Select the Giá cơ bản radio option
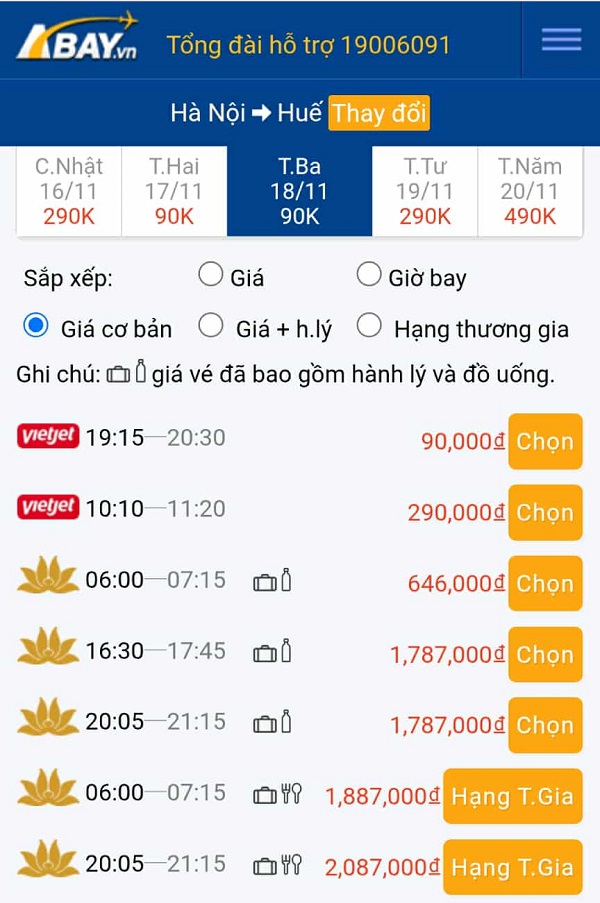Image resolution: width=600 pixels, height=903 pixels. [36, 326]
